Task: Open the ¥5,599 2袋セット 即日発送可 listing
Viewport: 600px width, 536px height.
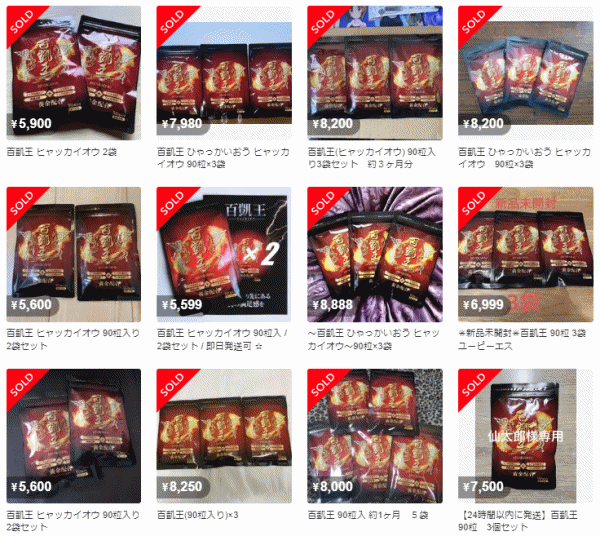Action: 224,252
